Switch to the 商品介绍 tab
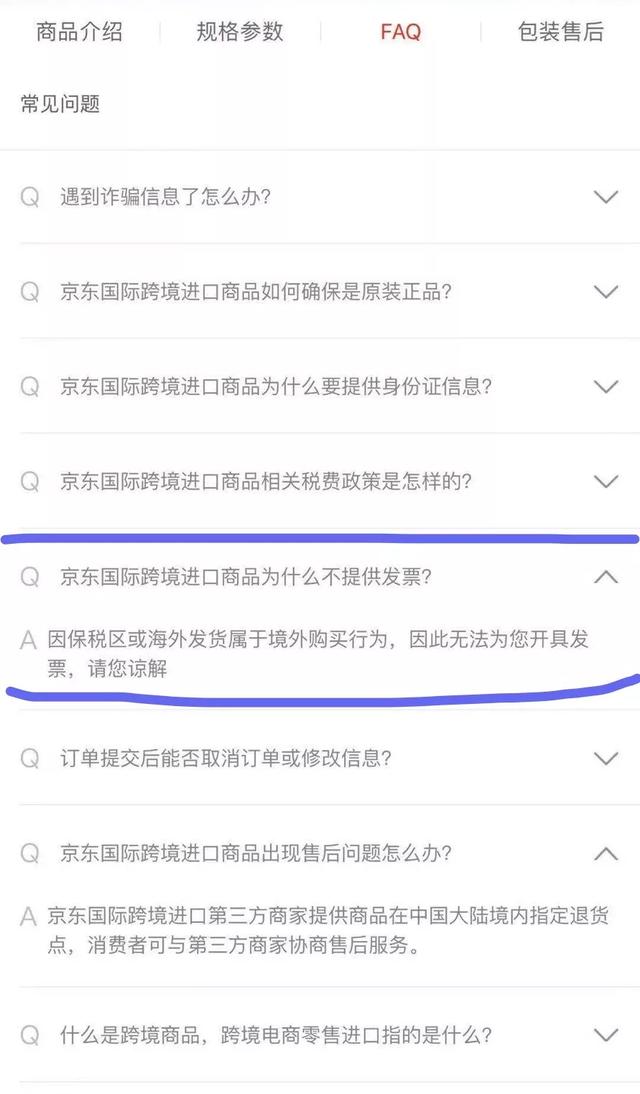The height and width of the screenshot is (1094, 640). tap(79, 32)
